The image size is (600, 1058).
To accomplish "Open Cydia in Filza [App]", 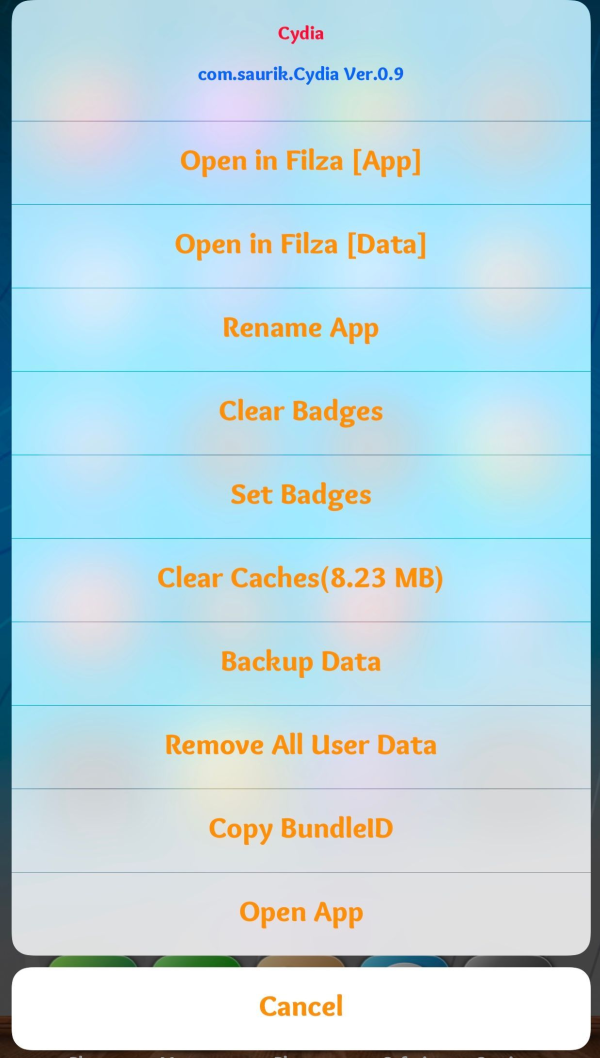I will click(x=300, y=161).
